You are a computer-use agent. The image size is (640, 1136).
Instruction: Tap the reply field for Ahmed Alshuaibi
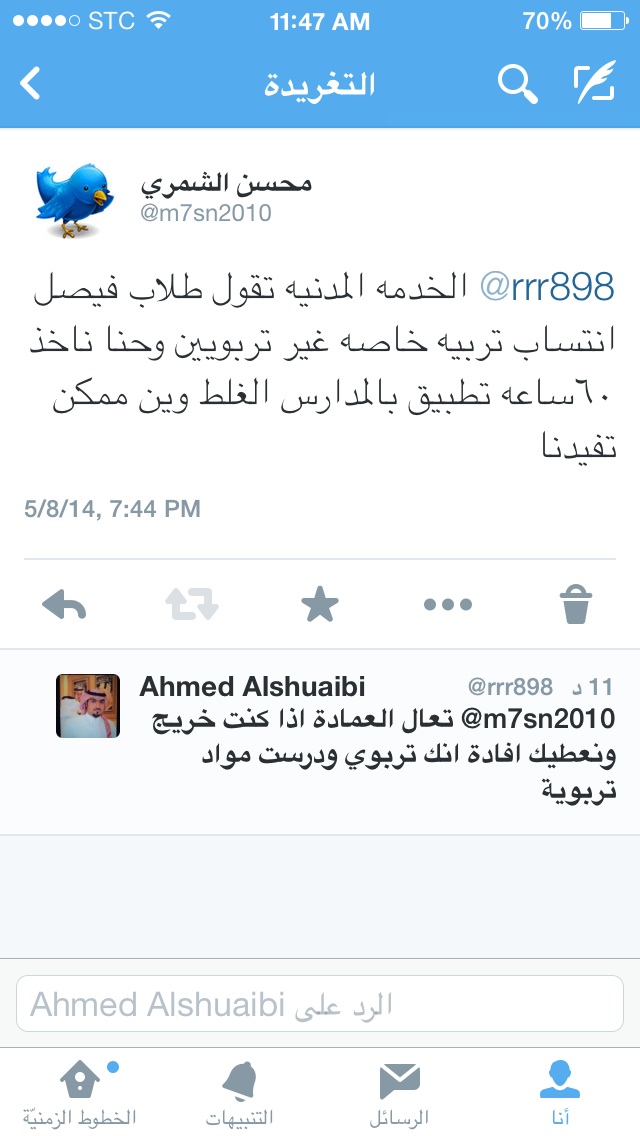(320, 1003)
